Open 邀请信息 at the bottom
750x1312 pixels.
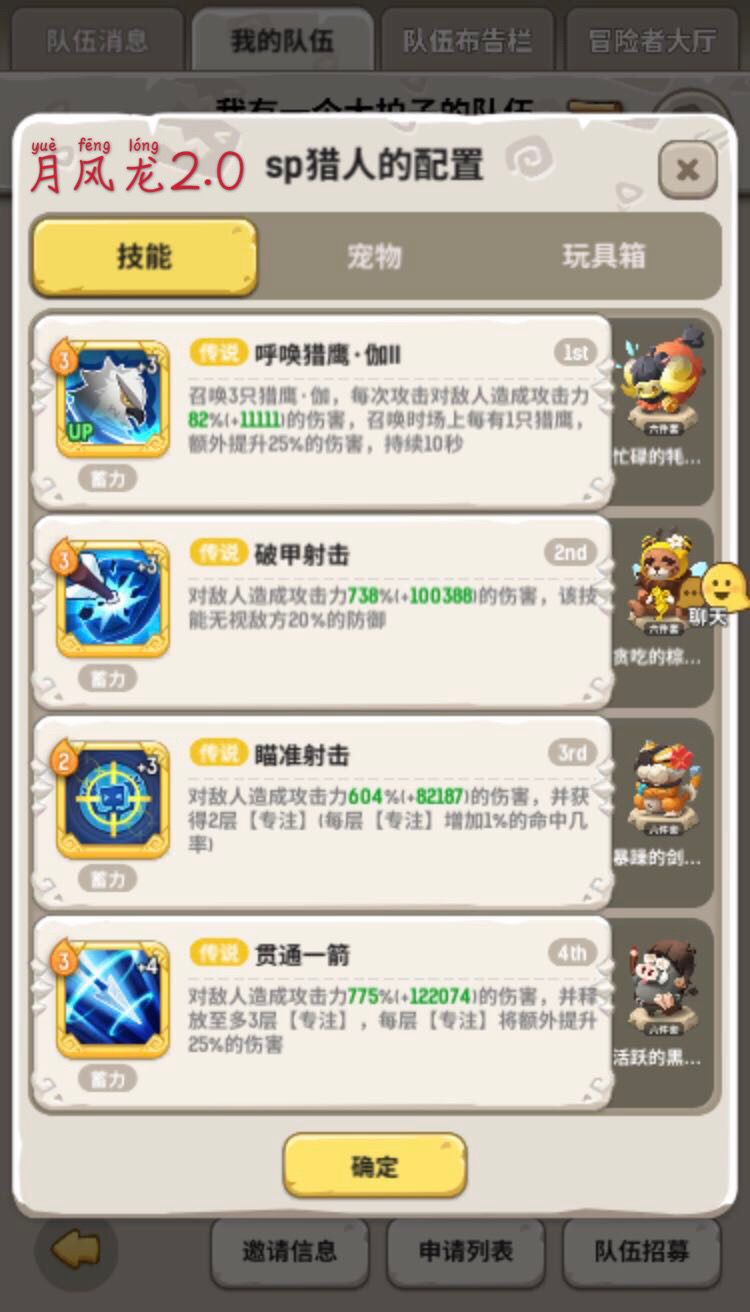(290, 1251)
